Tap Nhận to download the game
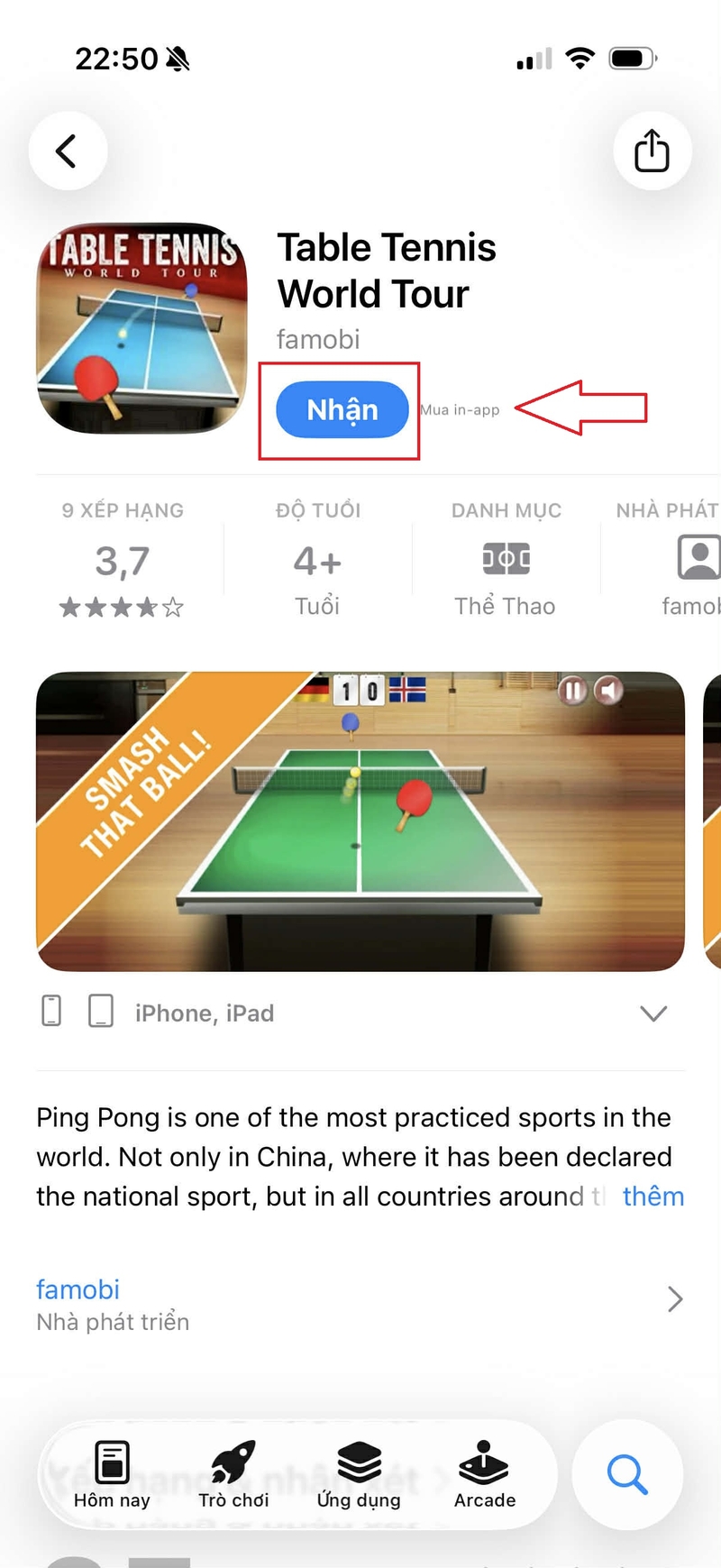This screenshot has width=721, height=1568. [x=342, y=409]
